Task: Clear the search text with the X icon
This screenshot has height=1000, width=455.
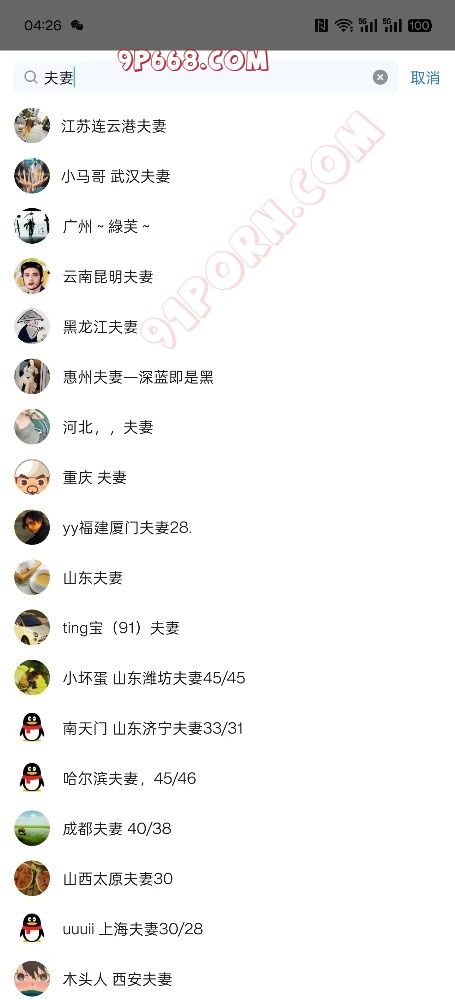Action: click(380, 78)
